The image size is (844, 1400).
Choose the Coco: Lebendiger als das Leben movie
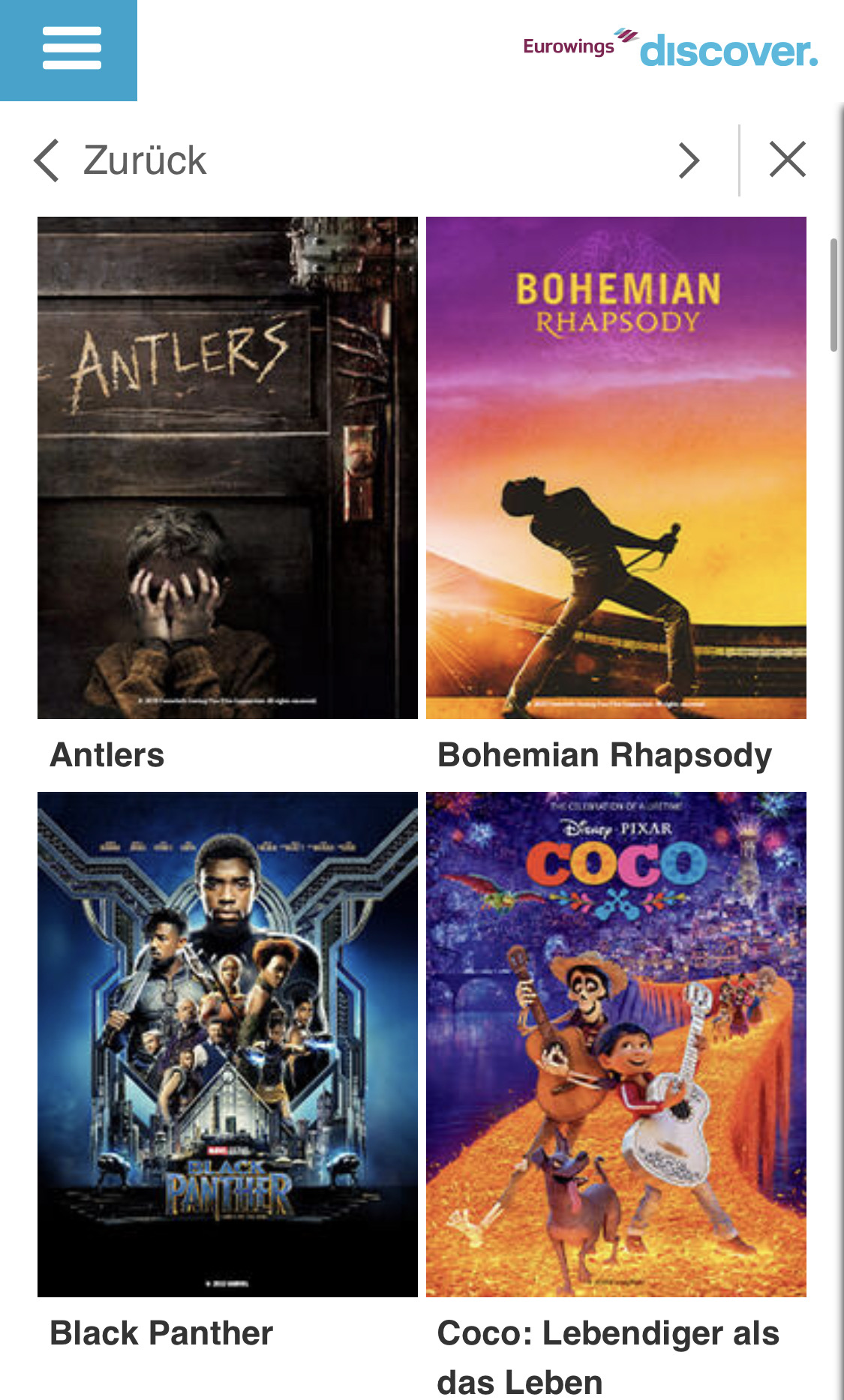point(616,1044)
